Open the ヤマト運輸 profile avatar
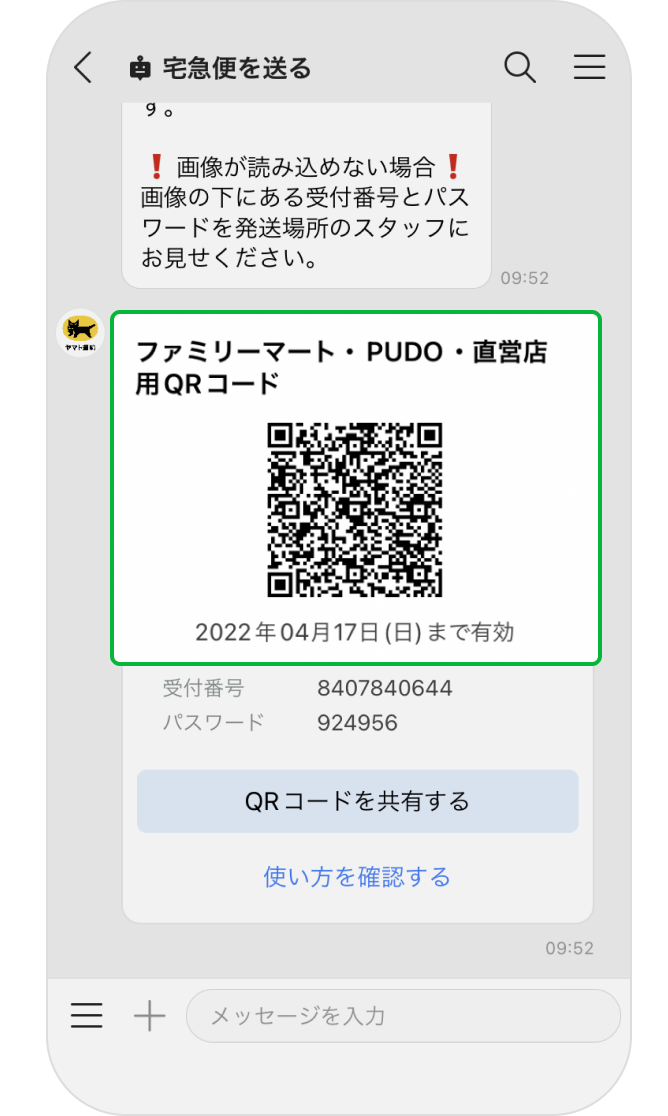This screenshot has width=668, height=1116. pos(80,332)
